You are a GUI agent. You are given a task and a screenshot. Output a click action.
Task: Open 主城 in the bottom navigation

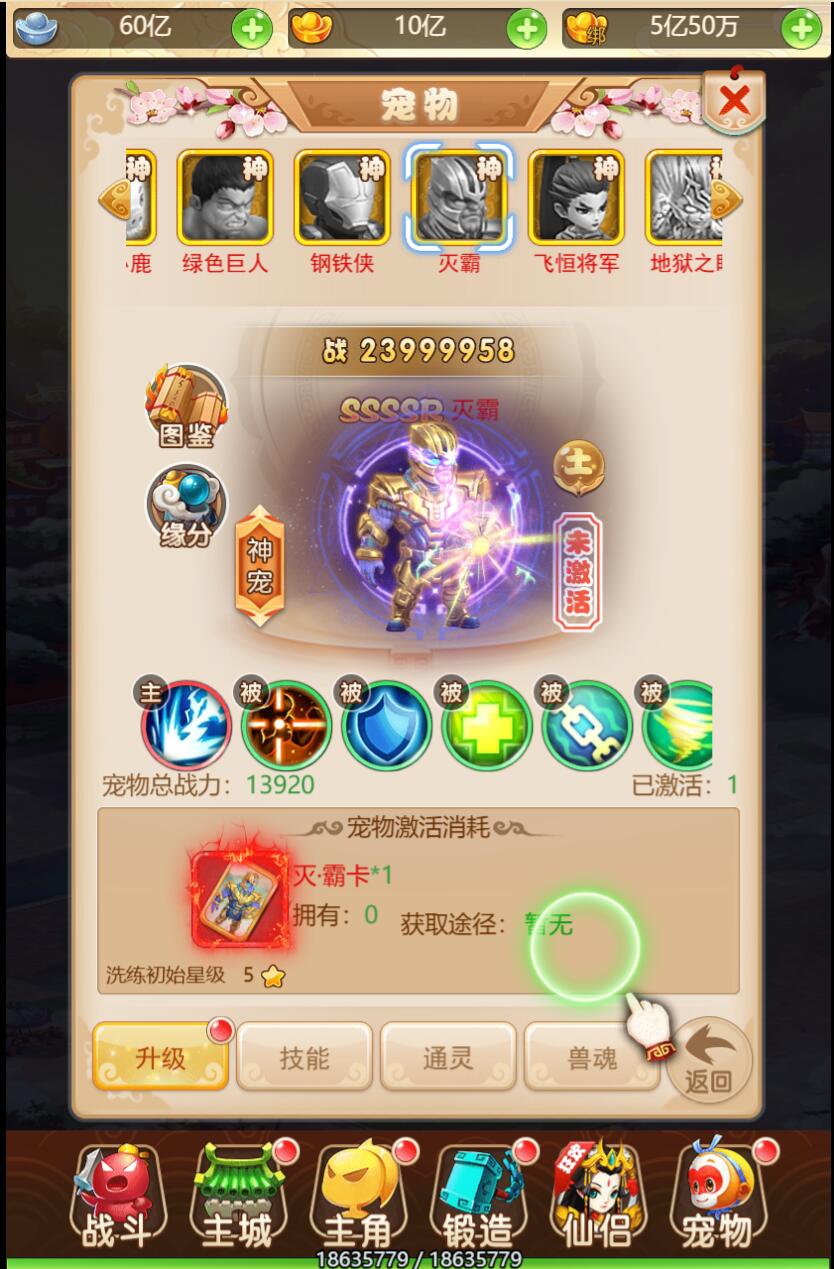237,1200
